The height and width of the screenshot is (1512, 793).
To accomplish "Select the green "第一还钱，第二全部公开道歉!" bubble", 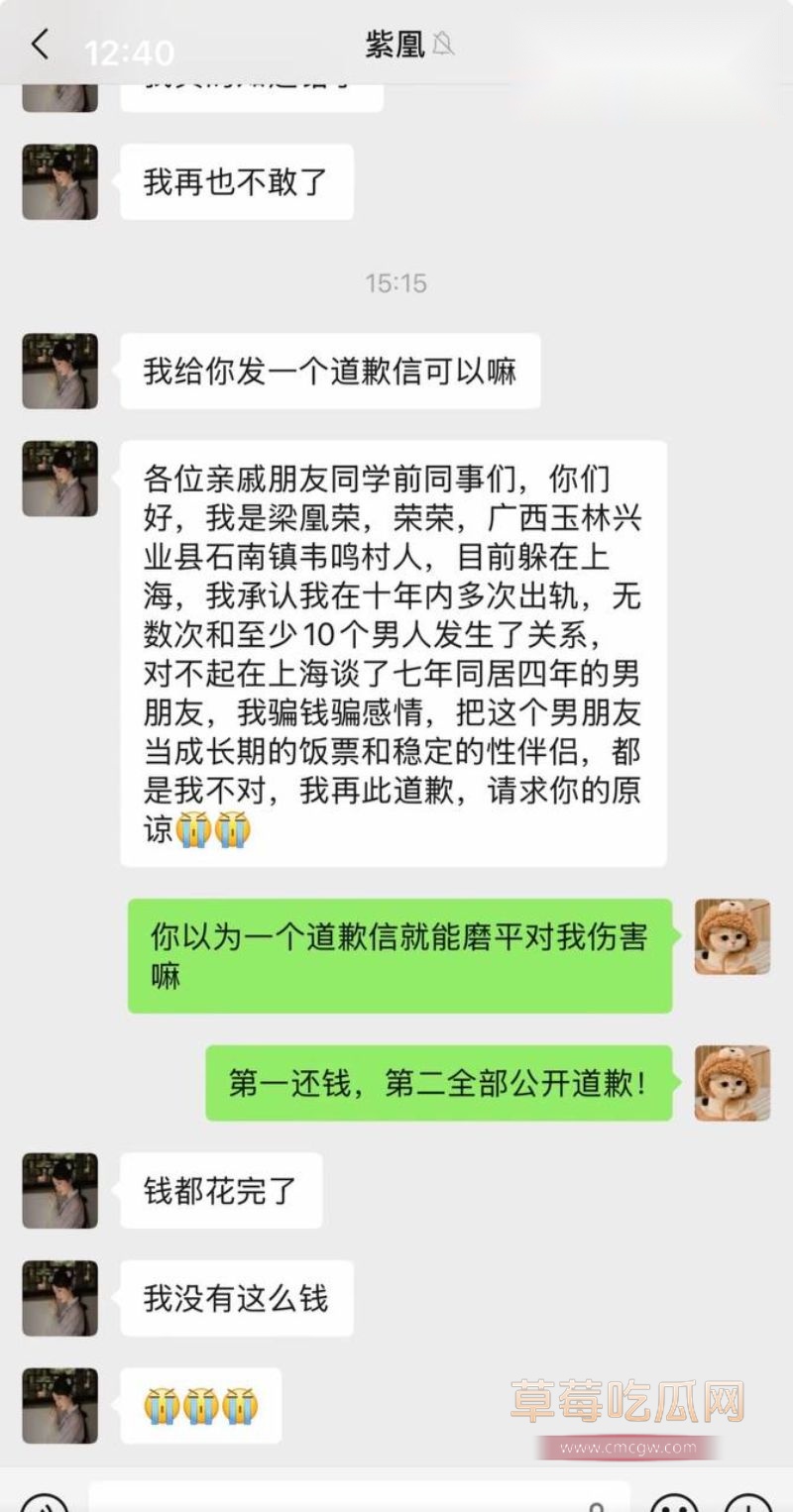I will pyautogui.click(x=436, y=1085).
